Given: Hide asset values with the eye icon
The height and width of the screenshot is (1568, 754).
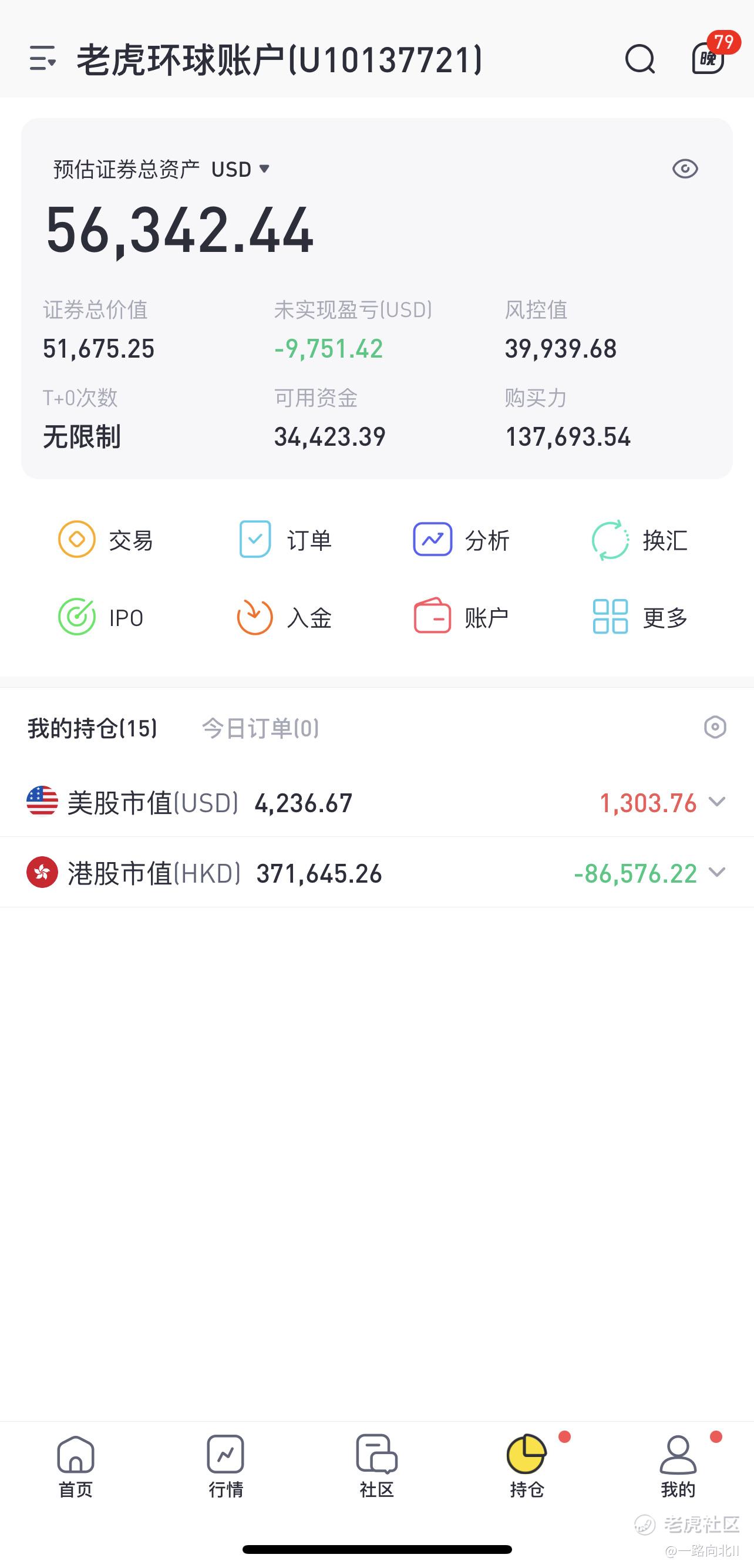Looking at the screenshot, I should pyautogui.click(x=685, y=169).
